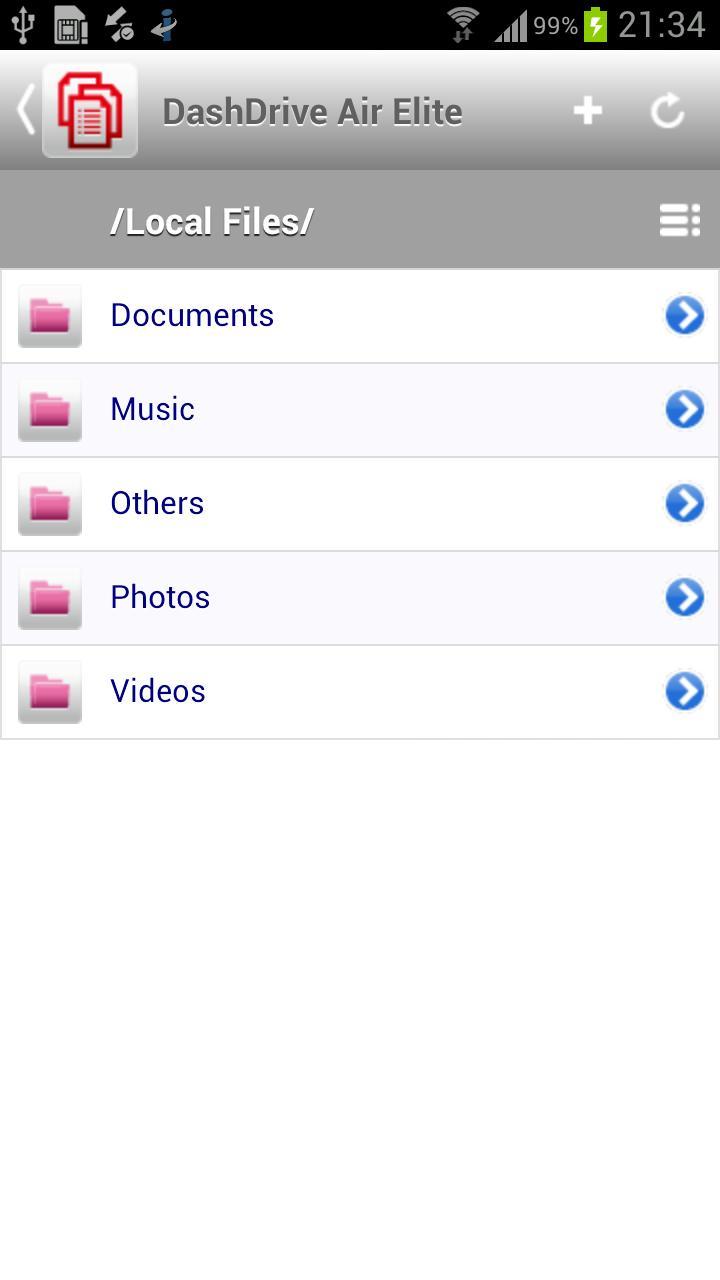The height and width of the screenshot is (1280, 720).
Task: Open the Documents folder
Action: [x=192, y=316]
